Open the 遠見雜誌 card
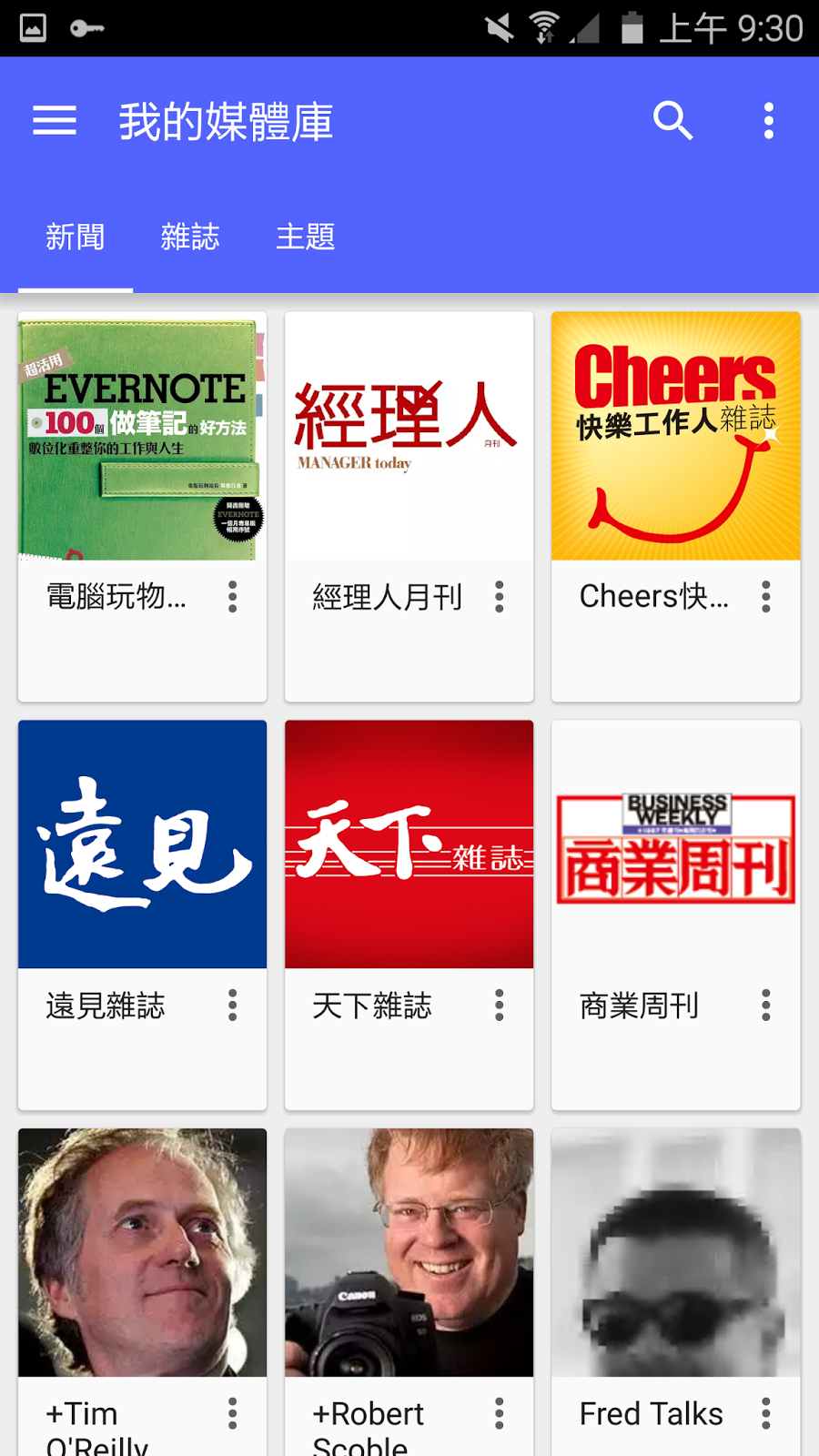The width and height of the screenshot is (819, 1456). coord(142,915)
